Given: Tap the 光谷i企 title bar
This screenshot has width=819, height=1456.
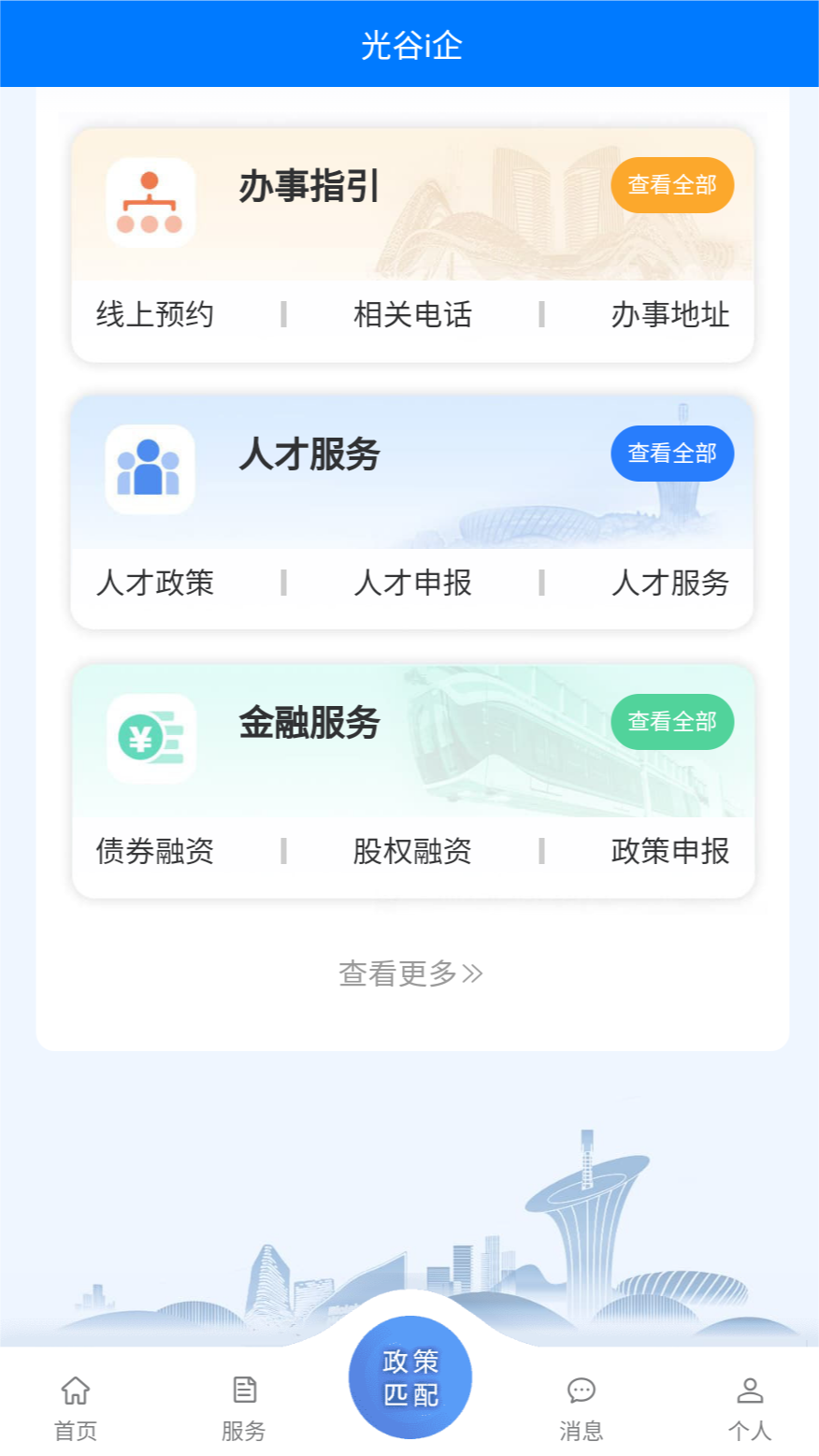Looking at the screenshot, I should (409, 42).
